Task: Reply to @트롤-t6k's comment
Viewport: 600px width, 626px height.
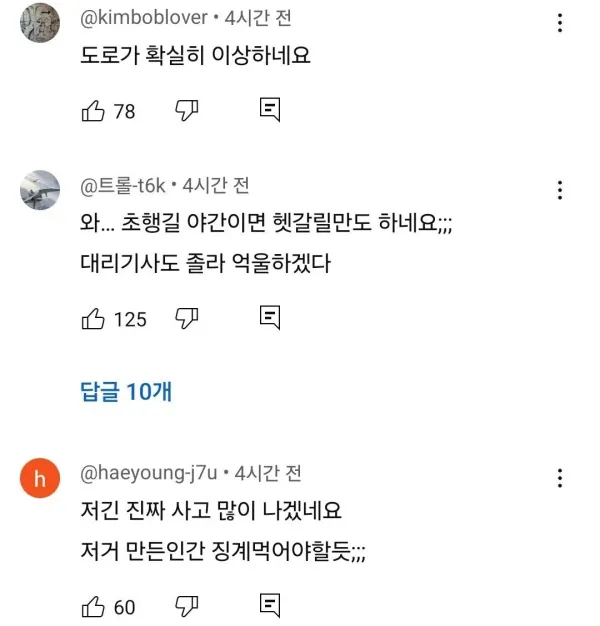Action: (269, 318)
